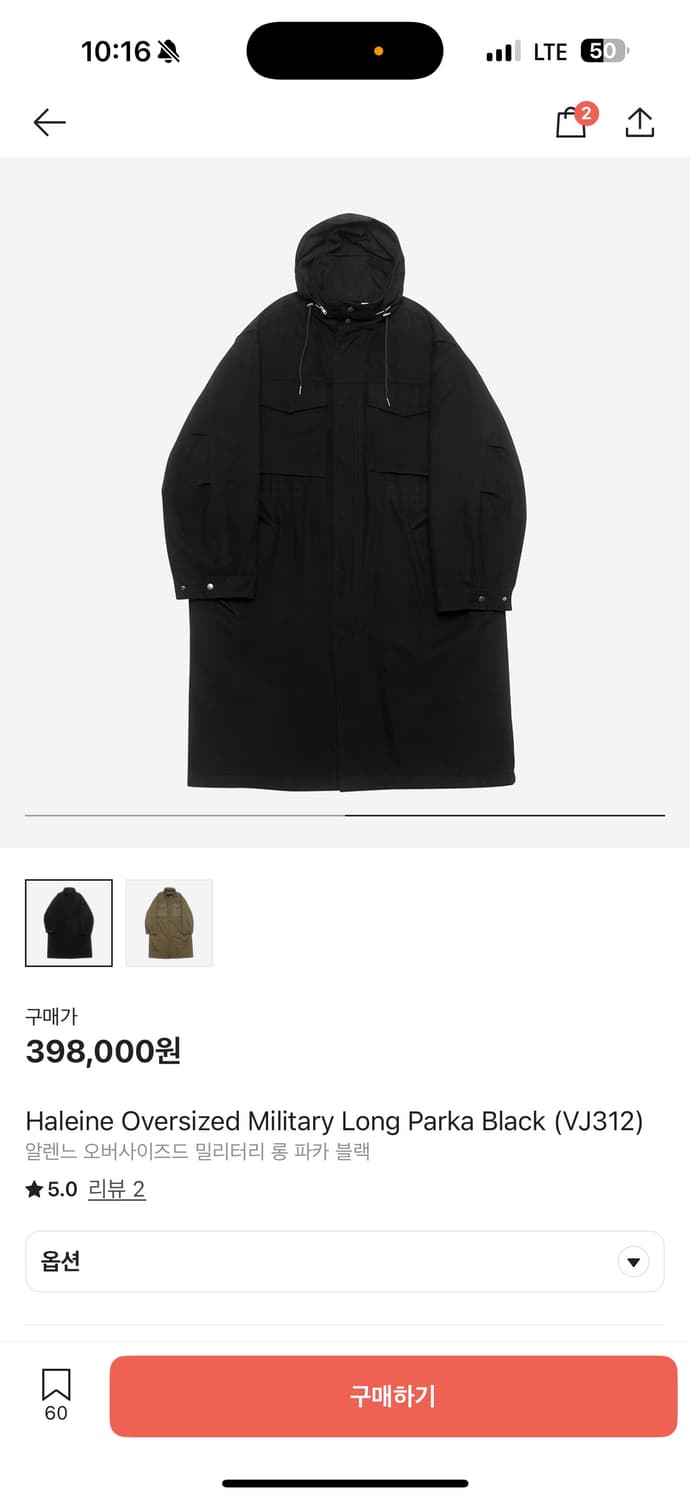Open the 리뷰 2 reviews link
This screenshot has width=690, height=1500.
(117, 1189)
